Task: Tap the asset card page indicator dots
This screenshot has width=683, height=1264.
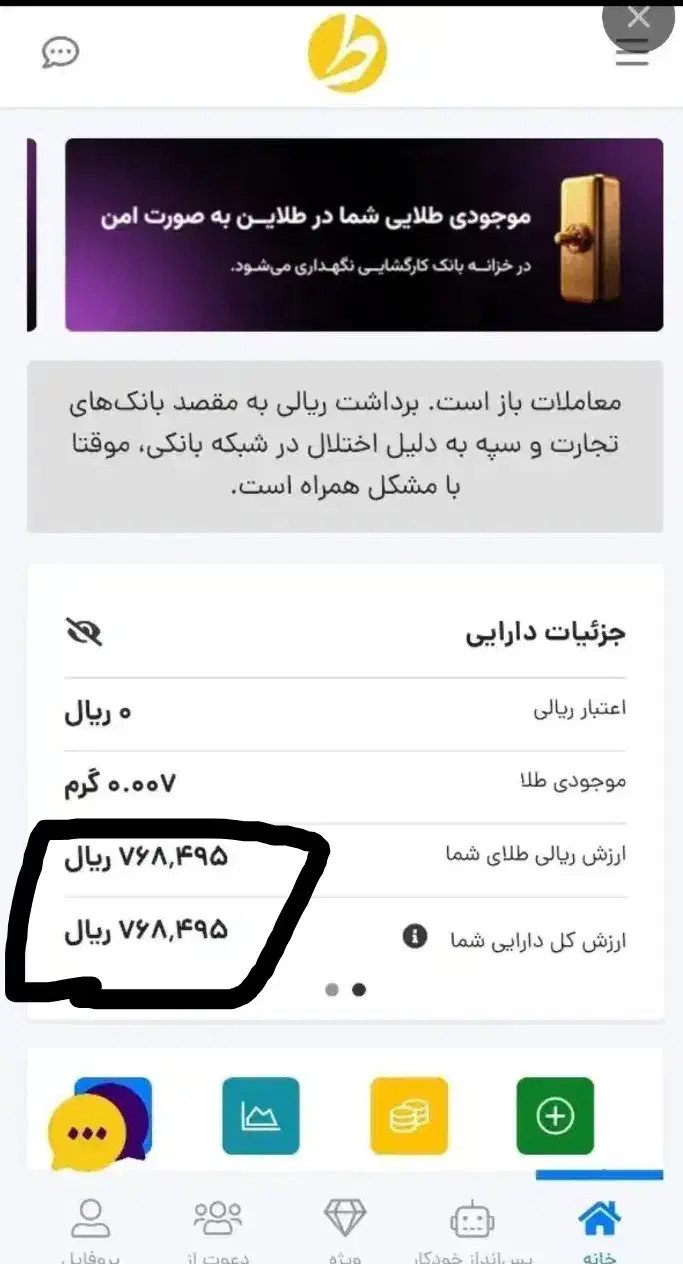Action: (x=345, y=990)
